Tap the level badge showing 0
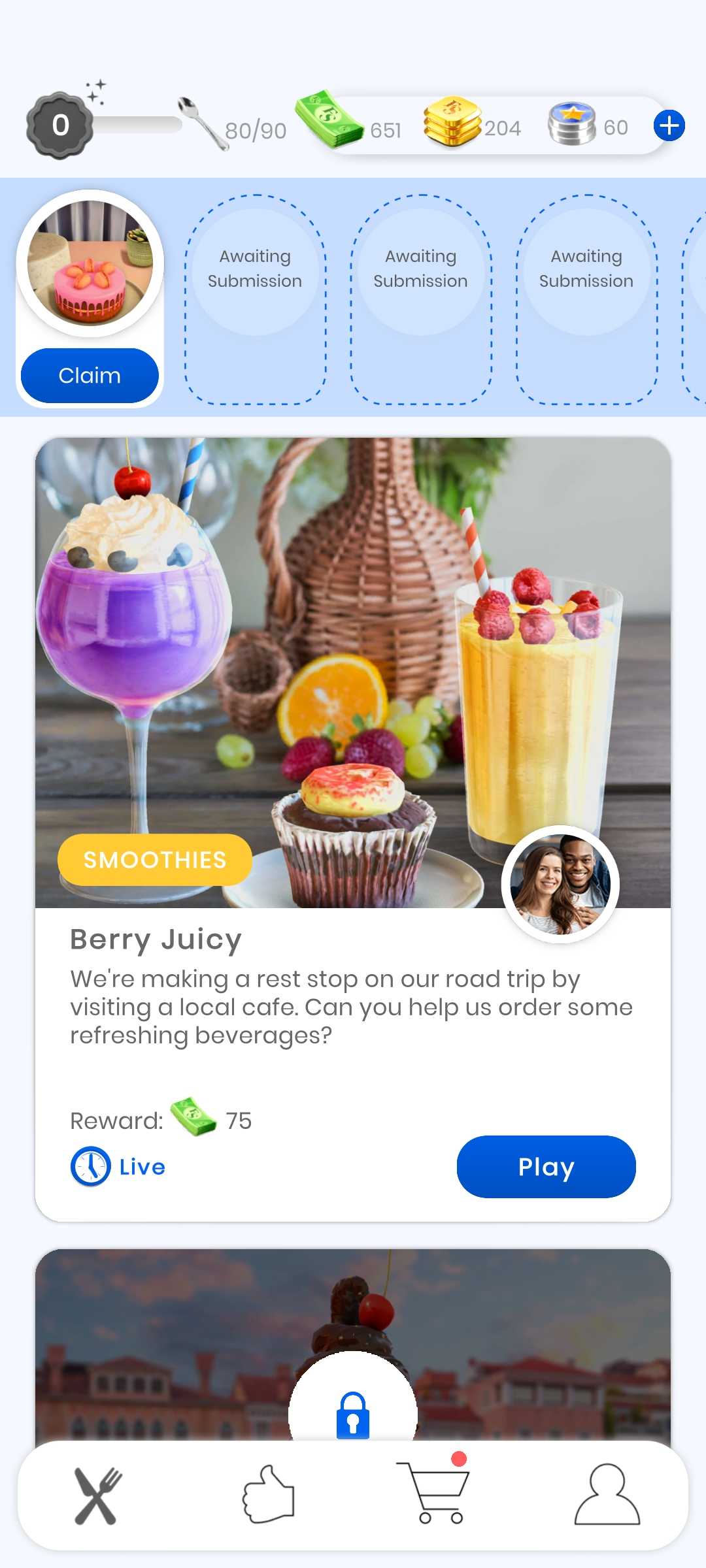The height and width of the screenshot is (1568, 706). [x=59, y=125]
